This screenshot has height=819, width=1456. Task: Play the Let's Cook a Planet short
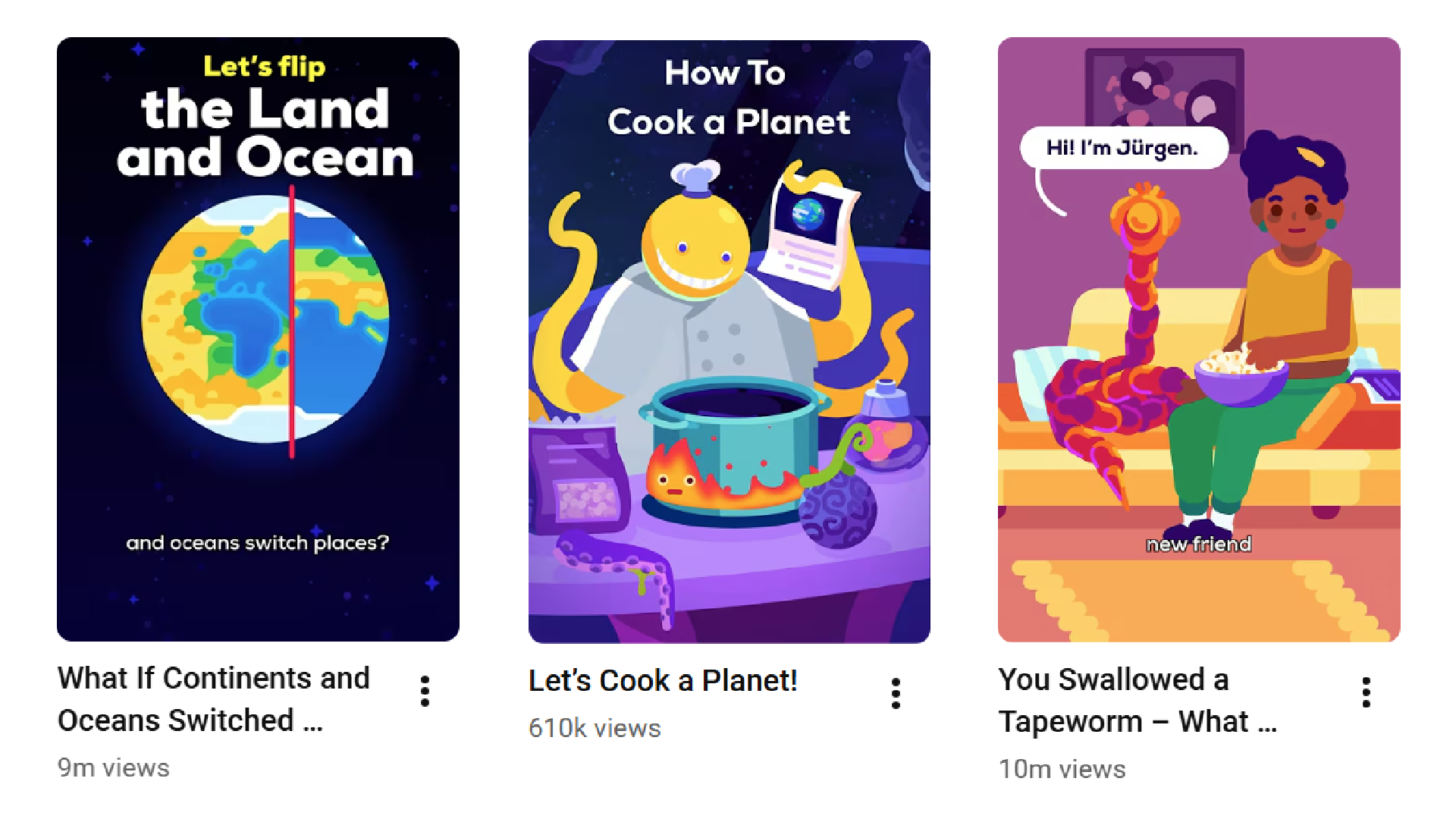coord(729,341)
